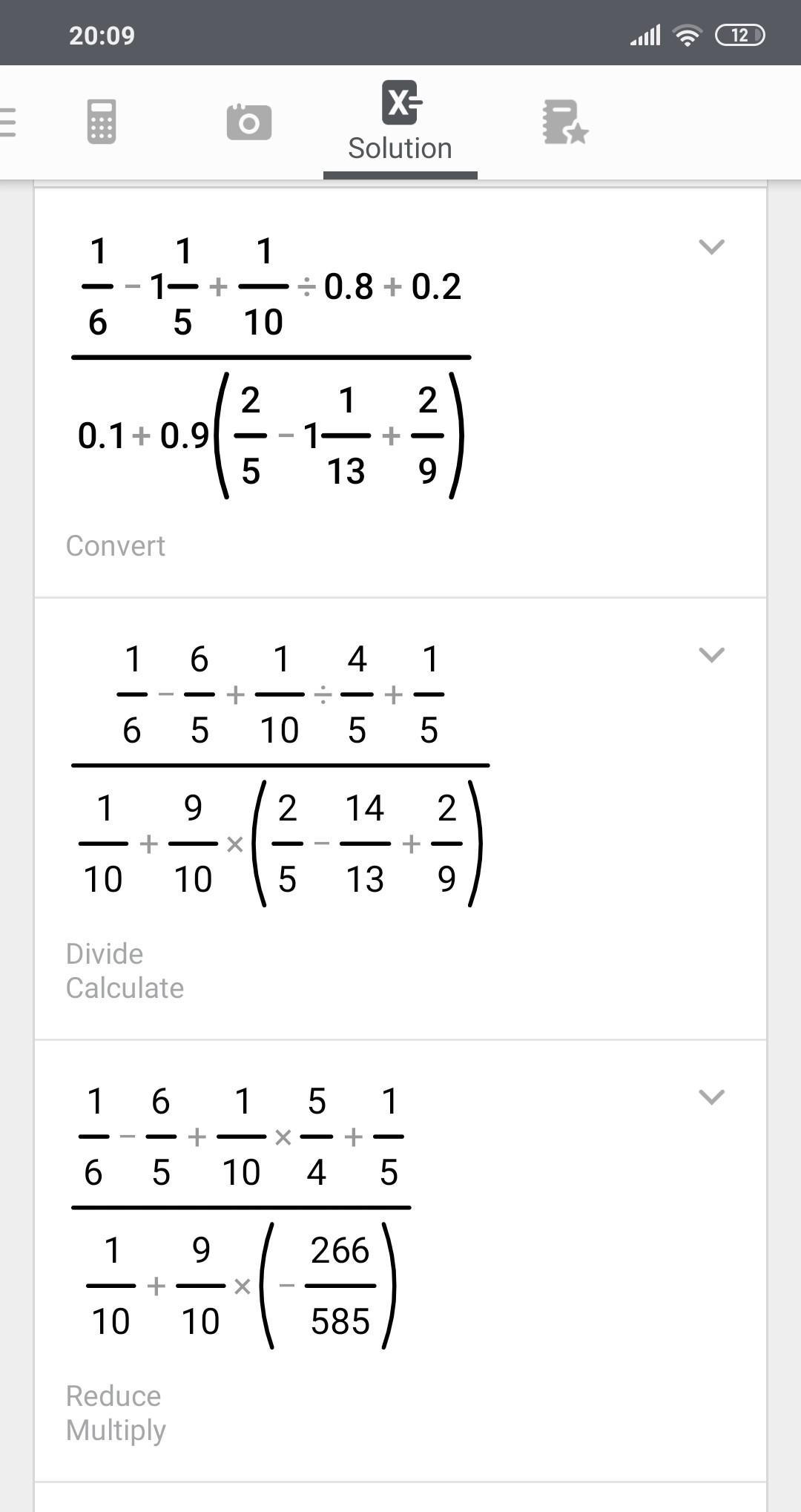Expand the Convert step details
801x1512 pixels.
click(711, 247)
